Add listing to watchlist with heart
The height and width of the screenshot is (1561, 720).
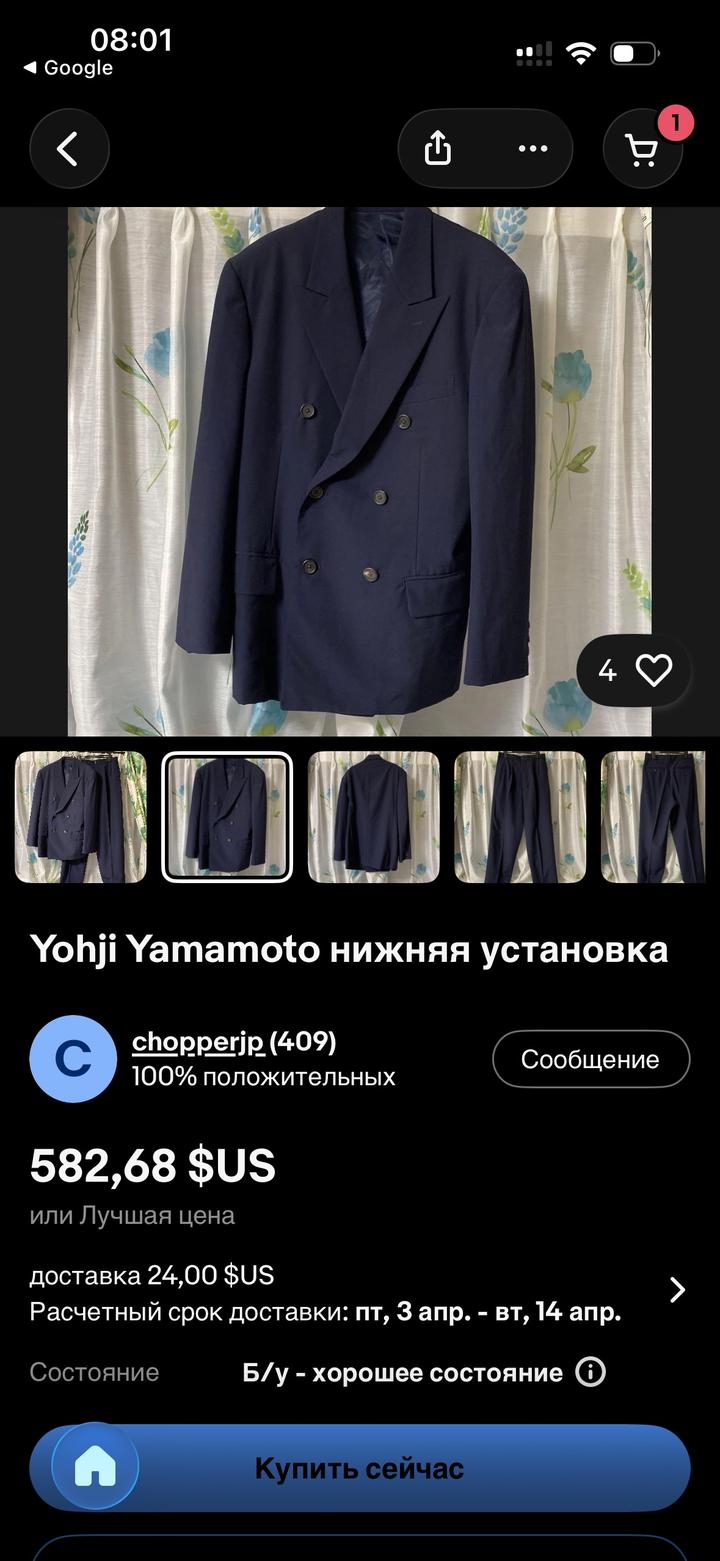(x=654, y=670)
